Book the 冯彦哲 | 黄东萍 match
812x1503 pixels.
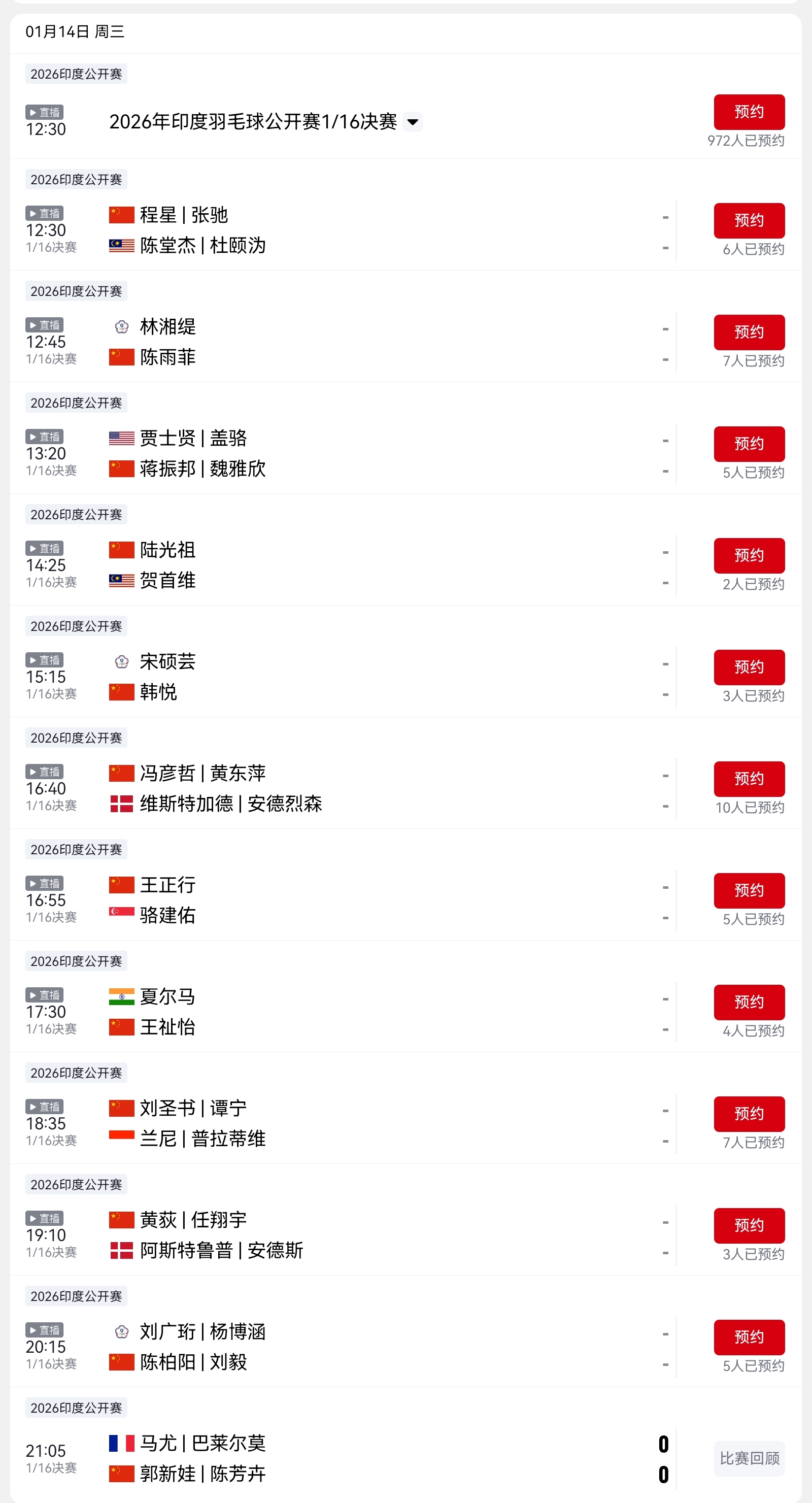pyautogui.click(x=749, y=779)
